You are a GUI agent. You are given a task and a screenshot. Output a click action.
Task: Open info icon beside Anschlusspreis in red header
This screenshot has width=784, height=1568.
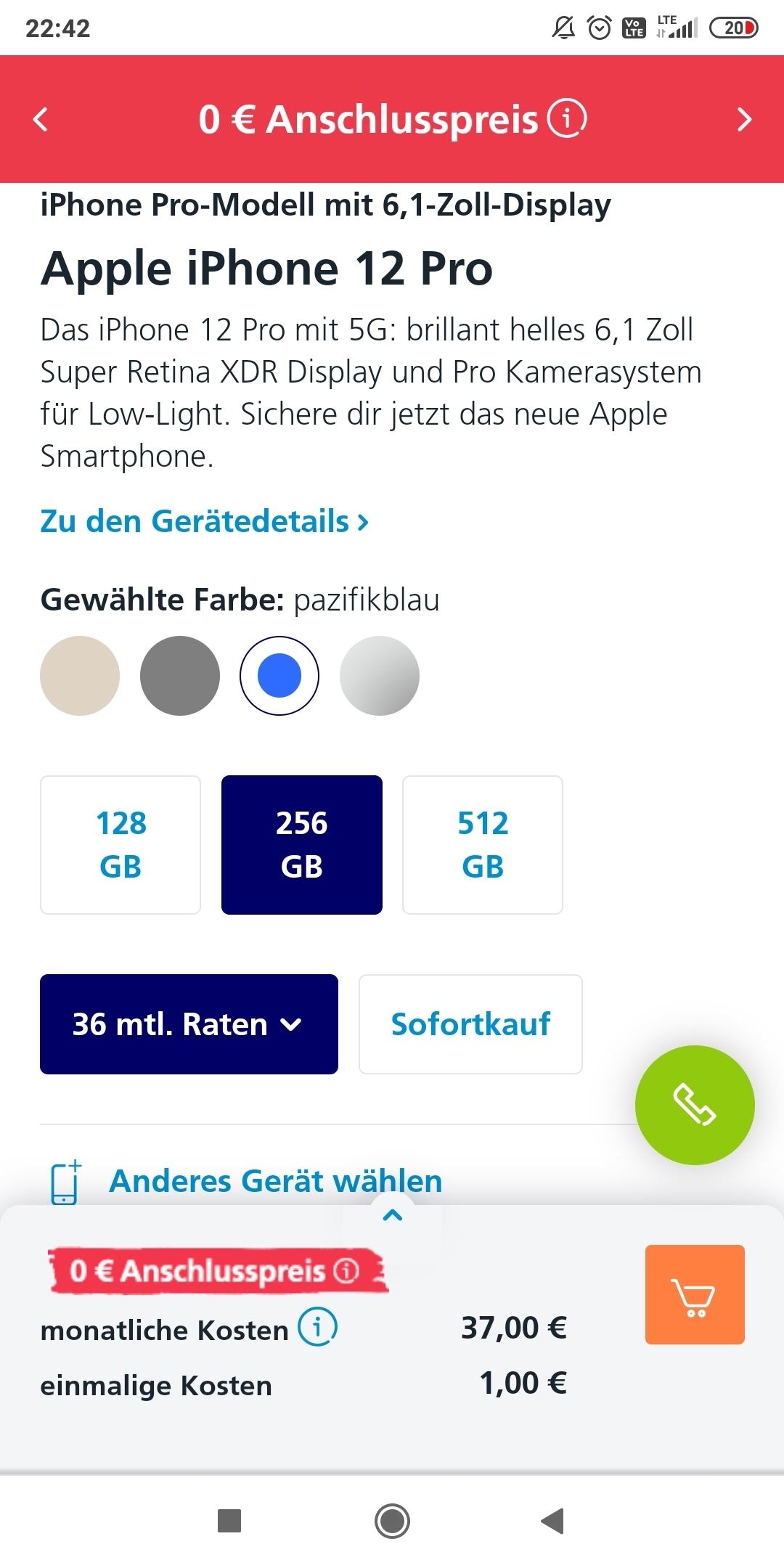(x=566, y=118)
